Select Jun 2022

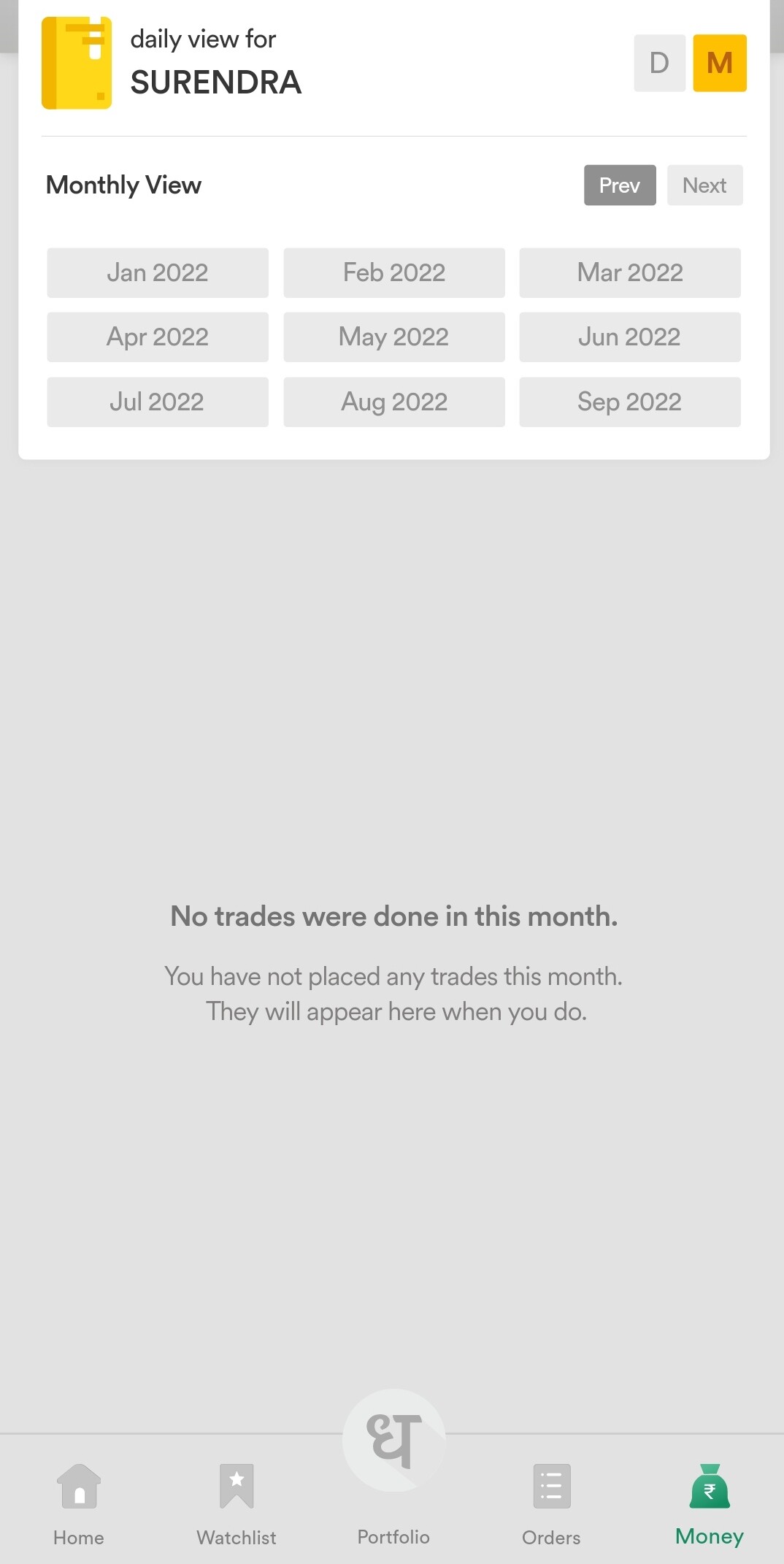click(x=630, y=337)
